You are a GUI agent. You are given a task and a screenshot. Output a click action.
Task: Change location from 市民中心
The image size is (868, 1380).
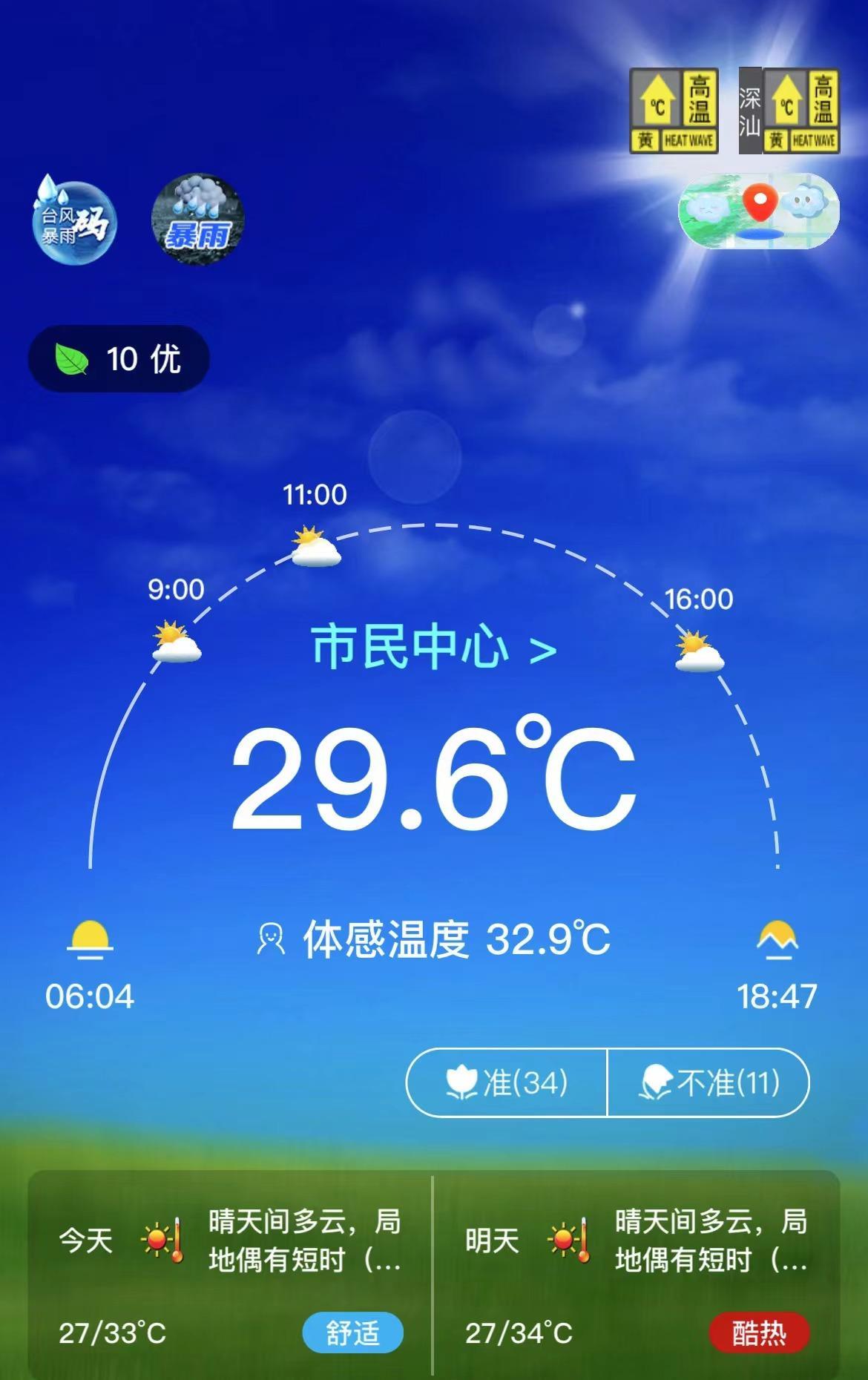[x=434, y=648]
